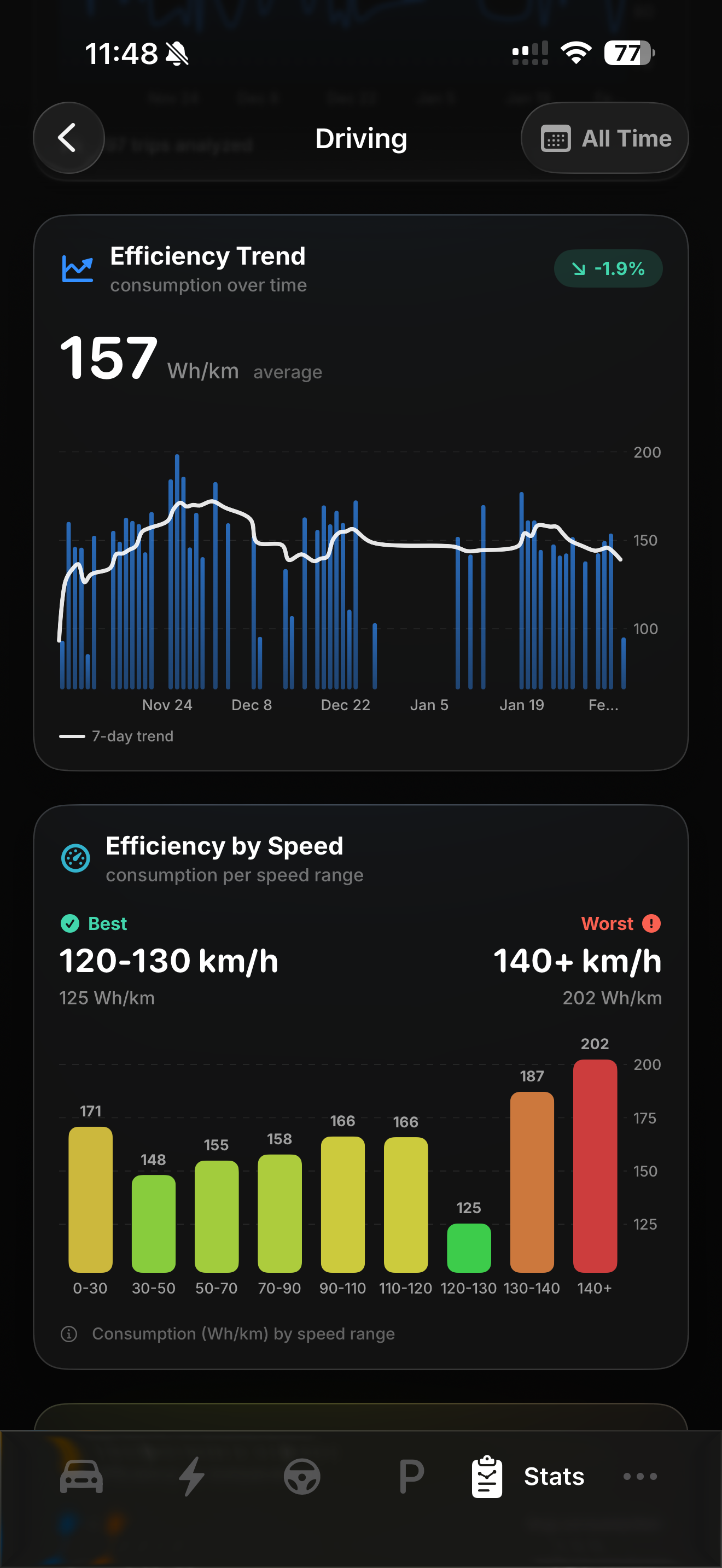
Task: Tap the 140+ speed range bar
Action: click(x=595, y=1166)
